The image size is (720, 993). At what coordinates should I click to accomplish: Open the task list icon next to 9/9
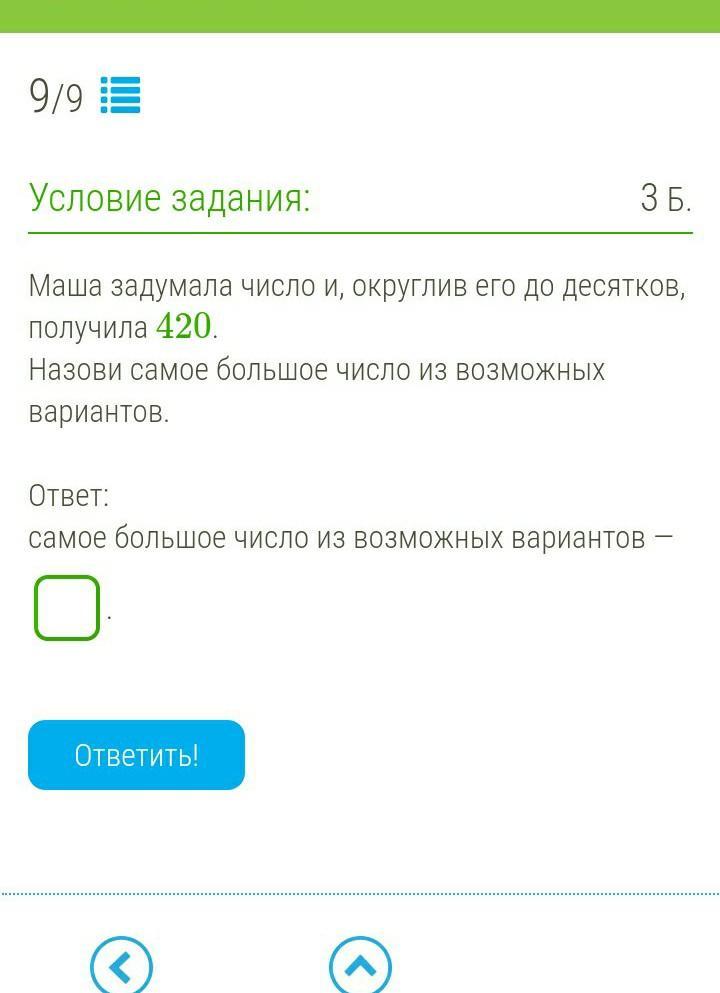point(120,96)
